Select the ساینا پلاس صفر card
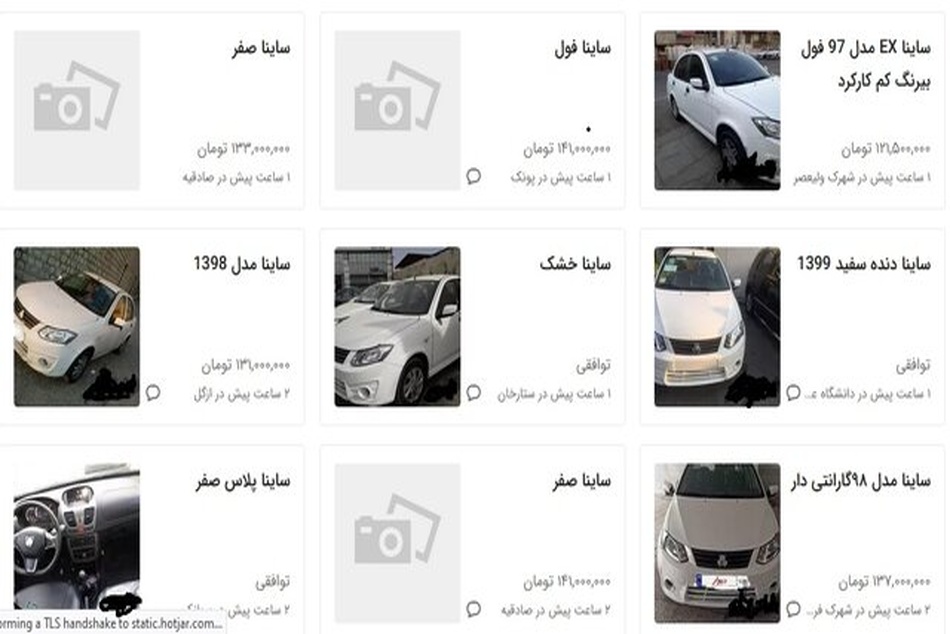This screenshot has height=634, width=950. [151, 540]
